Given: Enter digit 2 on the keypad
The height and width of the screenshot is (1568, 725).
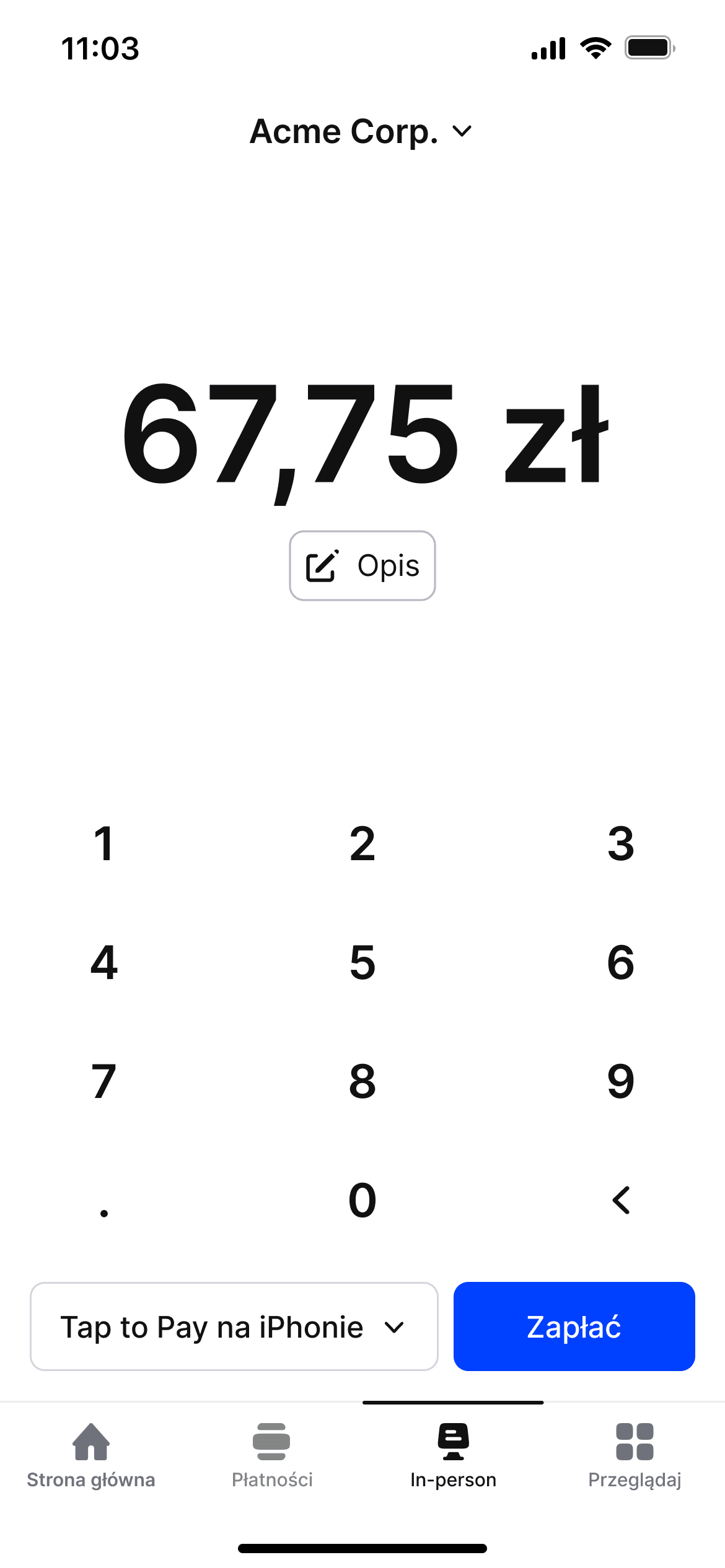Looking at the screenshot, I should click(x=362, y=843).
